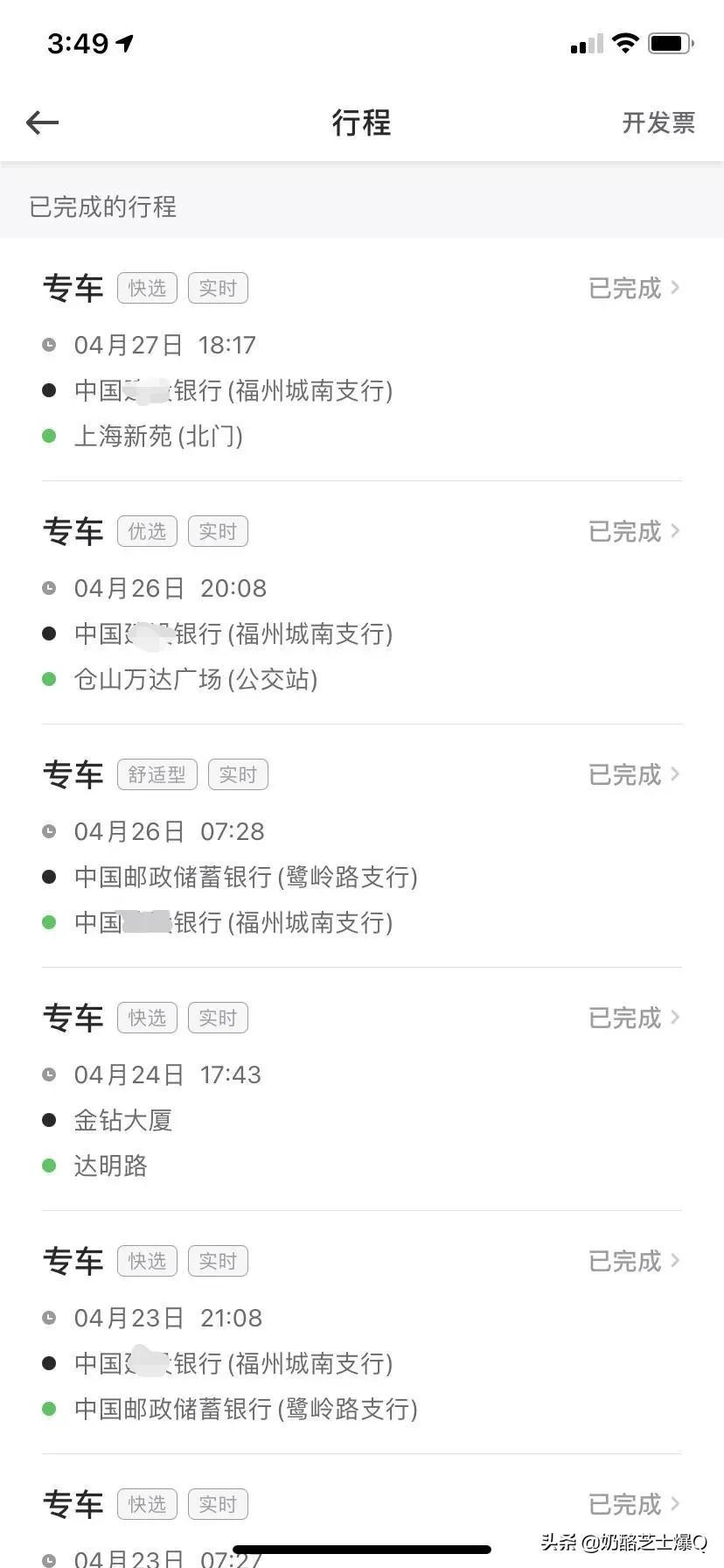Screen dimensions: 724x1568
Task: Open the 04月26日 20:08 trip to 仓山万达广场
Action: click(x=362, y=603)
